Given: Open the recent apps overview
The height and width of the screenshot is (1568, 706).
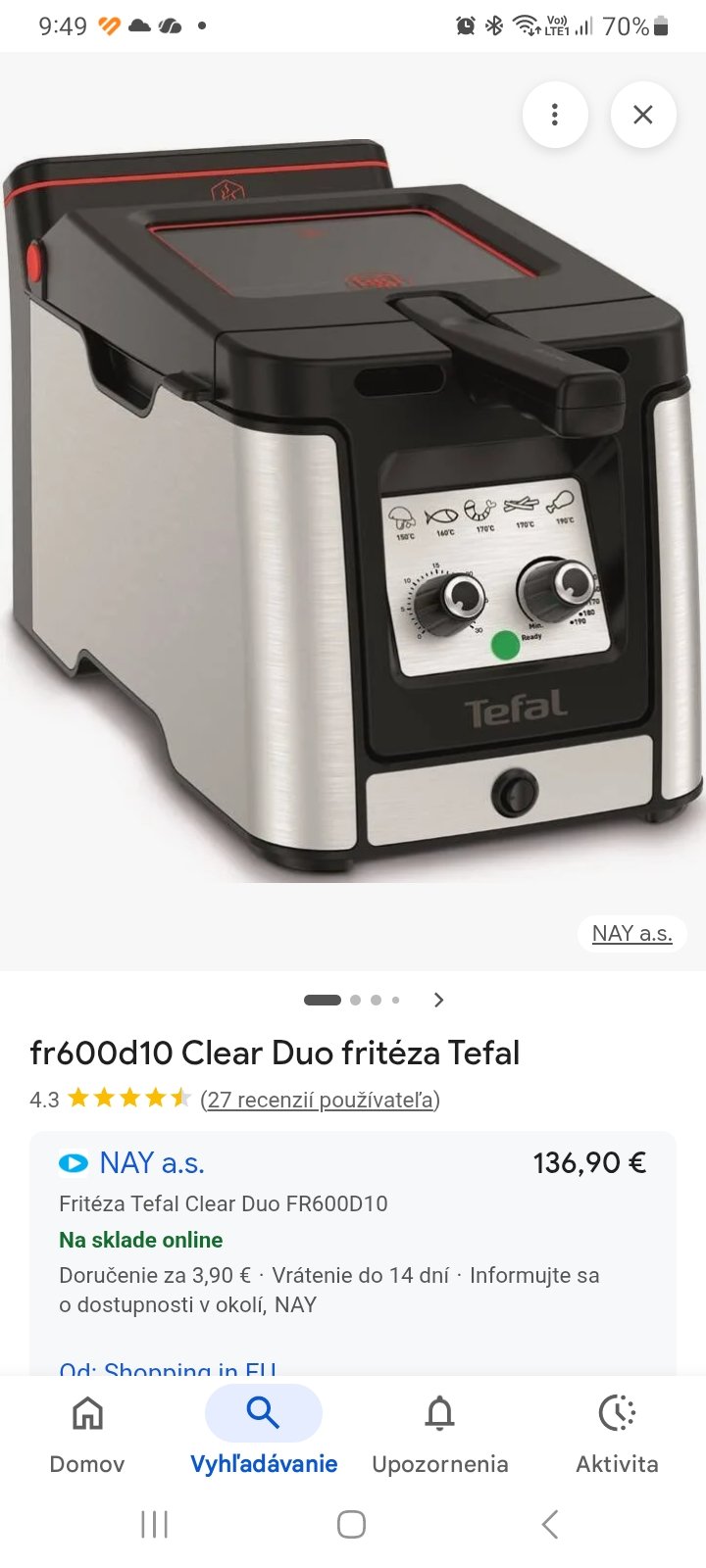Looking at the screenshot, I should pos(155,1524).
